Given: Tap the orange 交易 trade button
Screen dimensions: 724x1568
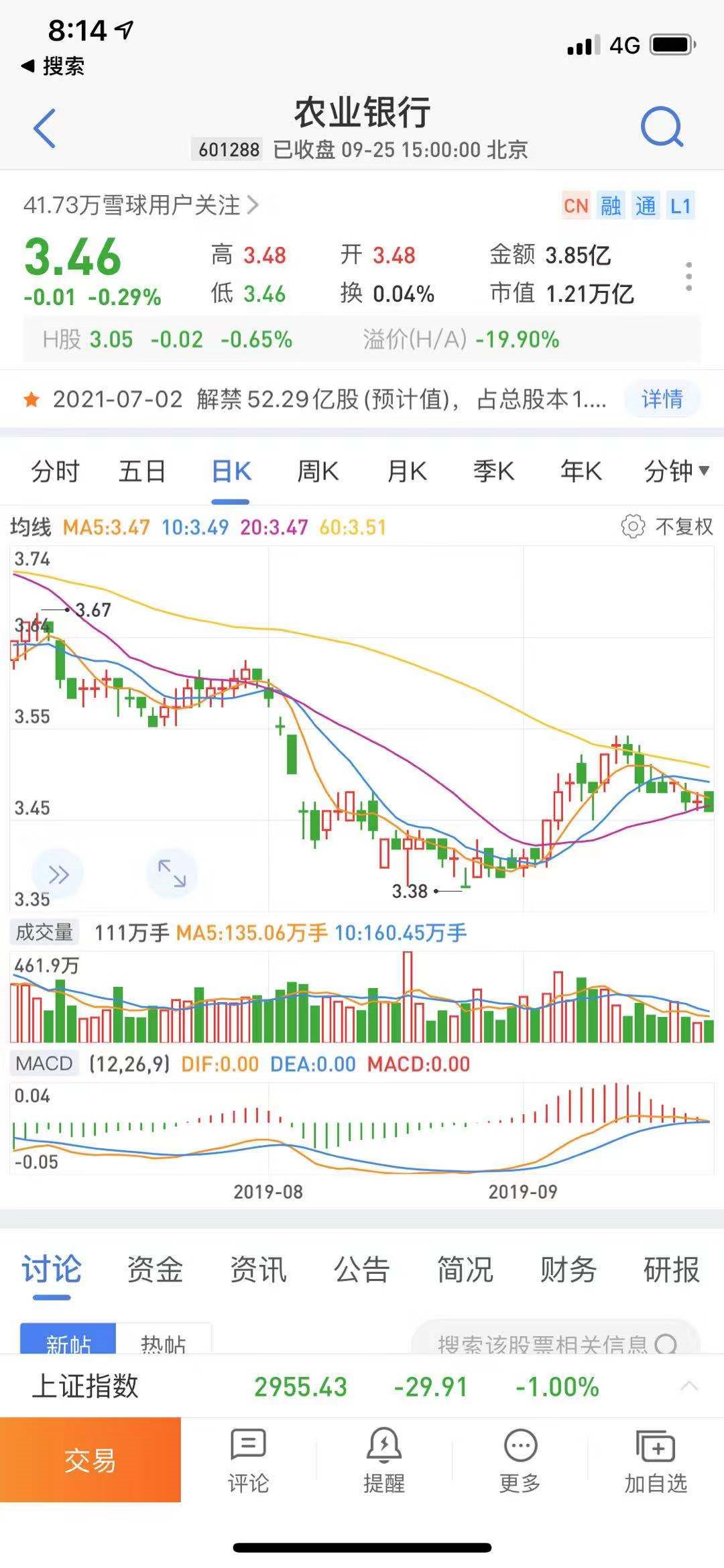Looking at the screenshot, I should pos(90,1459).
